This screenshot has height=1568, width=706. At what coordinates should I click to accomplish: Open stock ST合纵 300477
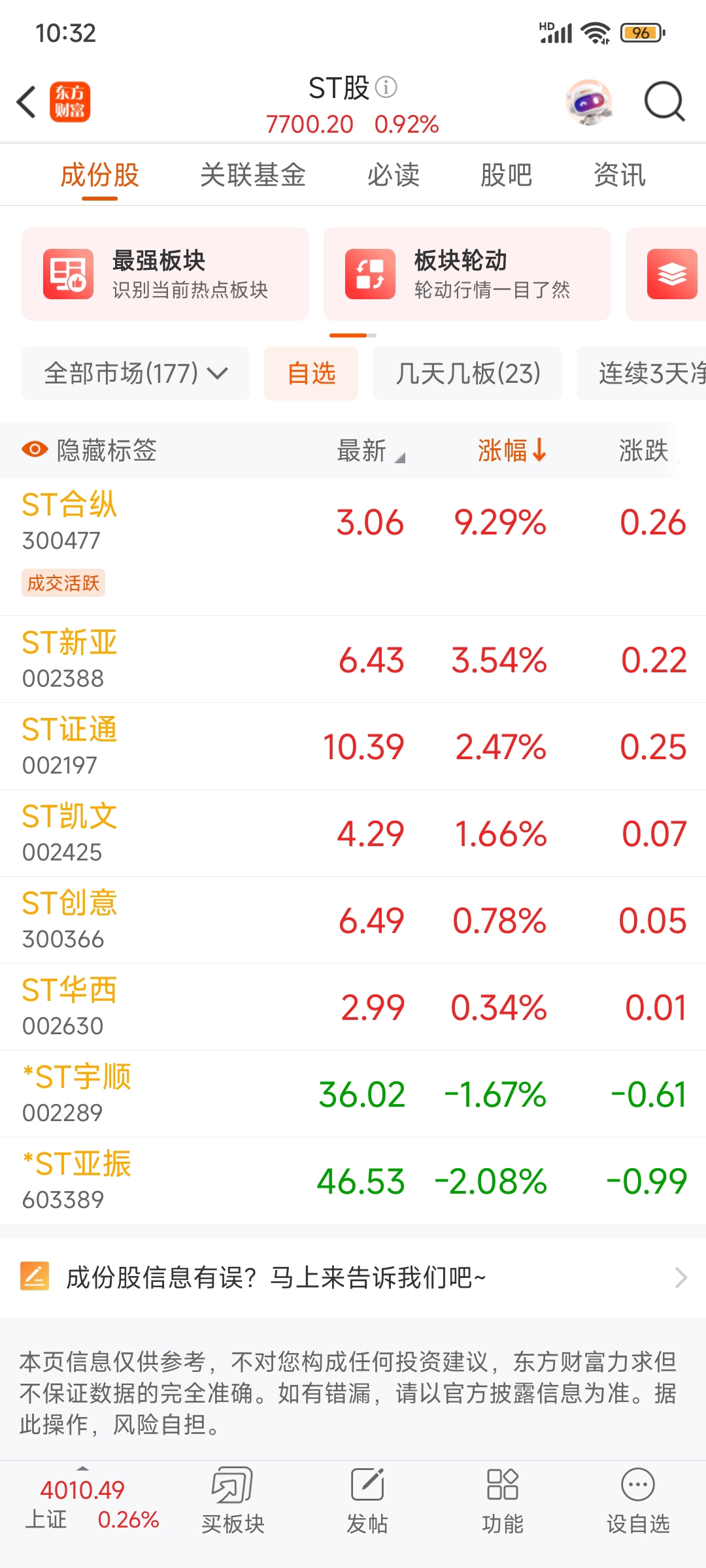pos(353,547)
